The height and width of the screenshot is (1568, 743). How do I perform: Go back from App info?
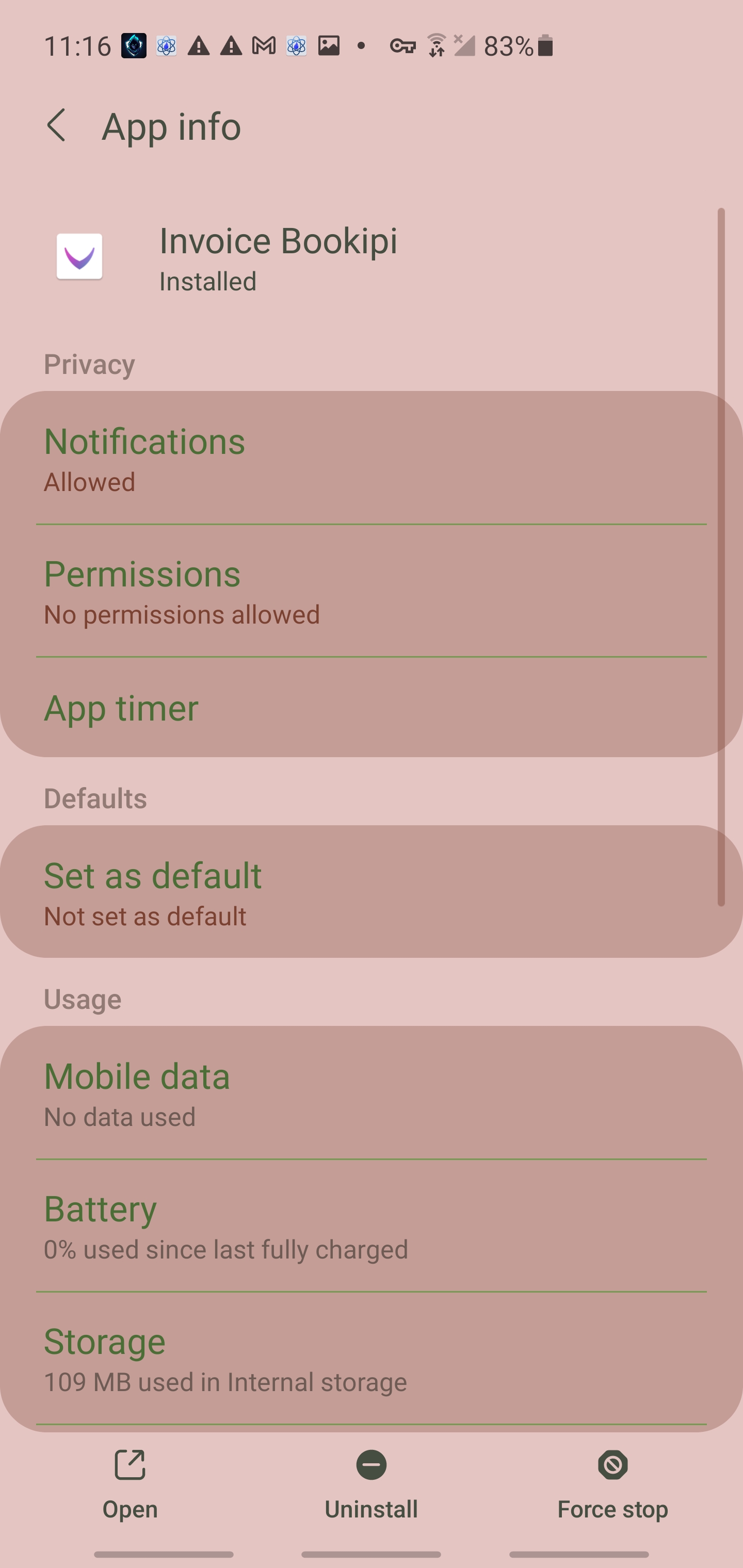56,126
